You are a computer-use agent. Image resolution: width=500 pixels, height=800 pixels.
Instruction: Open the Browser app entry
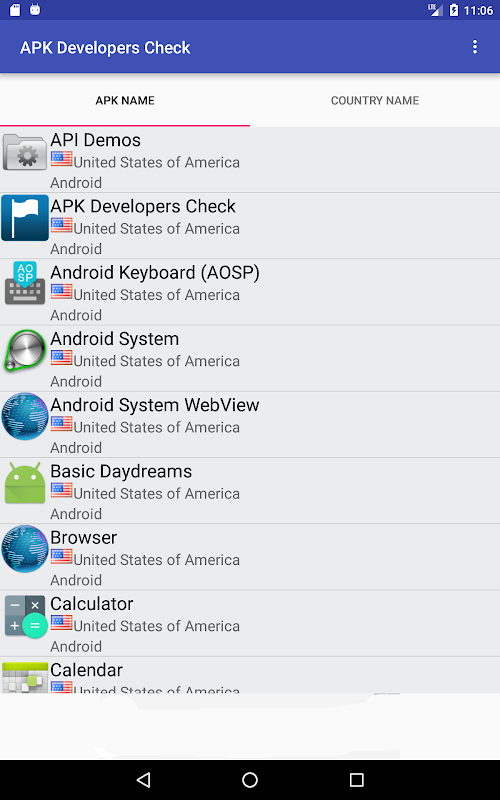[250, 557]
